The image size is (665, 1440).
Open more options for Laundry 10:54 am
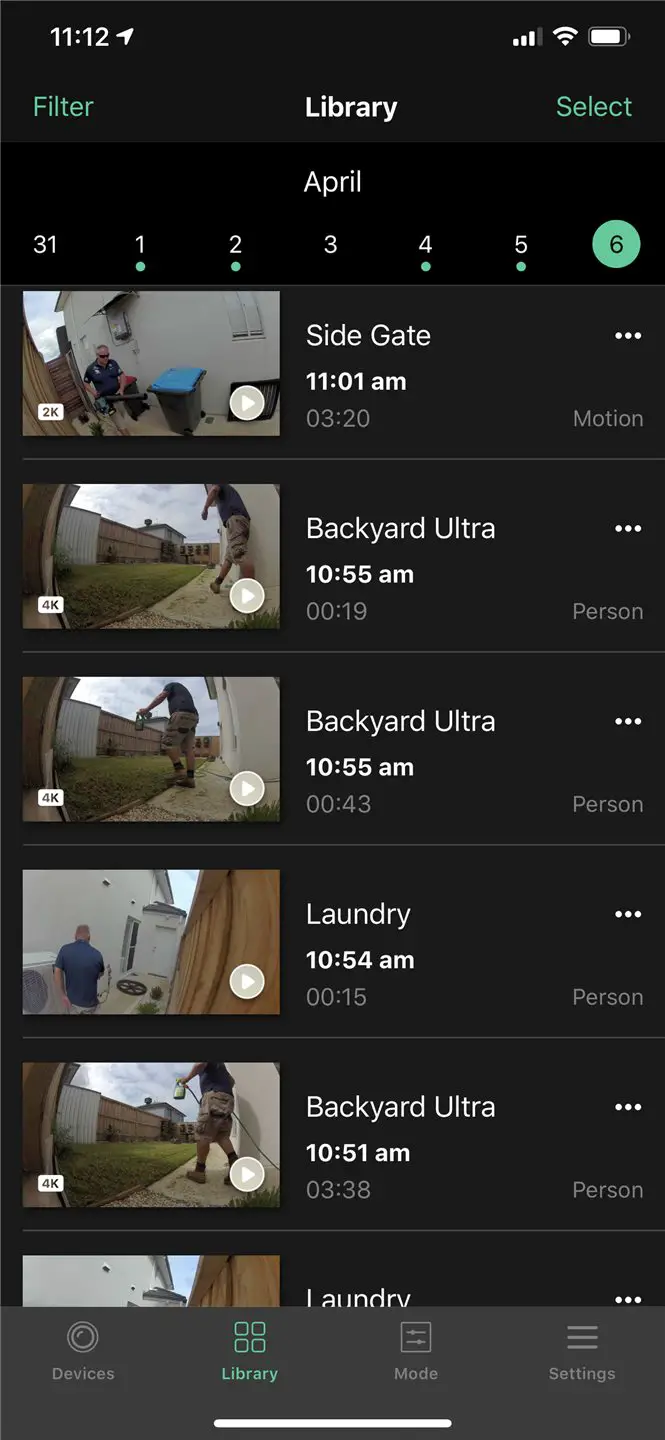(628, 915)
